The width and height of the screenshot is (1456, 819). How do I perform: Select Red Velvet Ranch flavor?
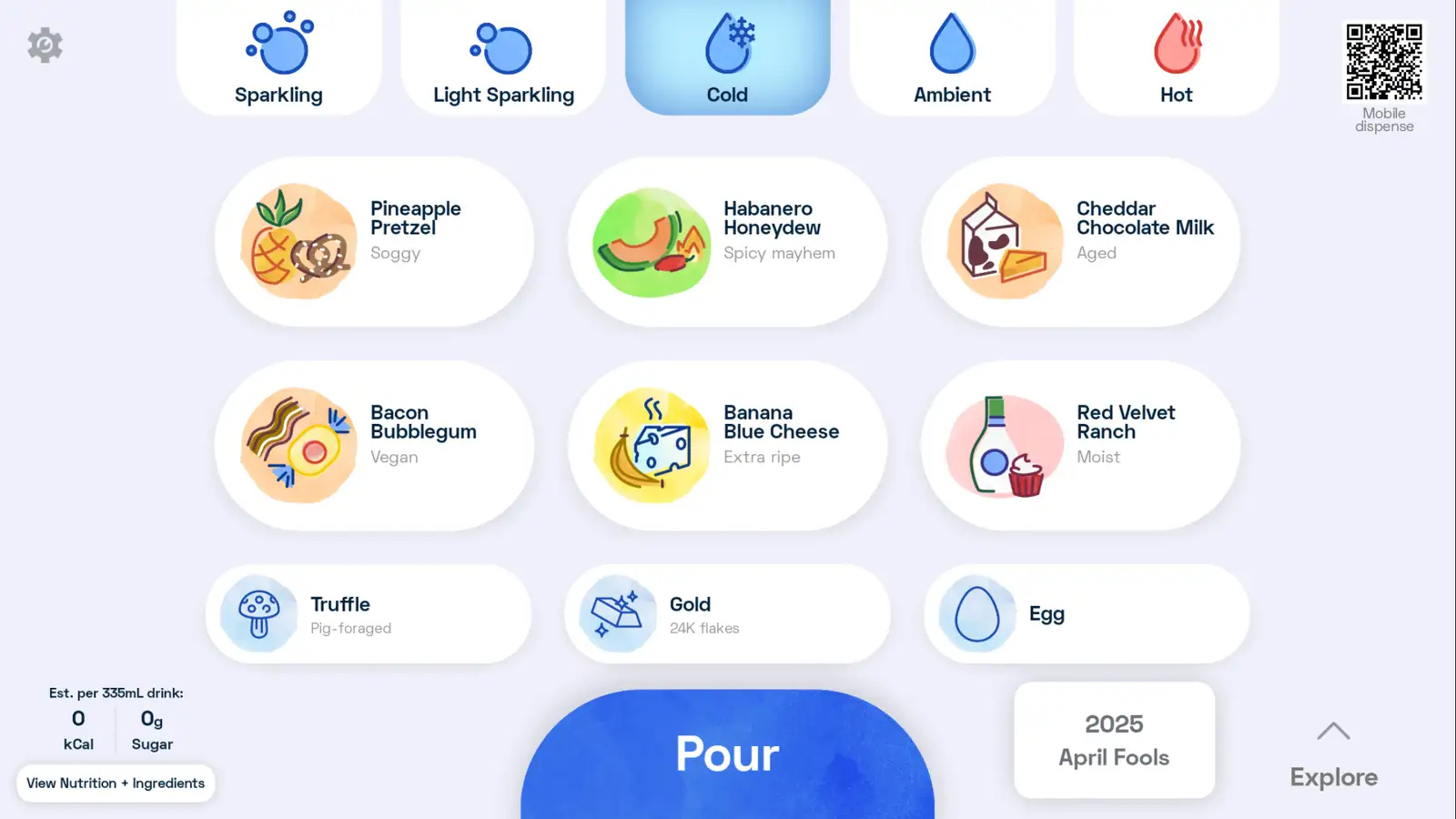point(1080,446)
